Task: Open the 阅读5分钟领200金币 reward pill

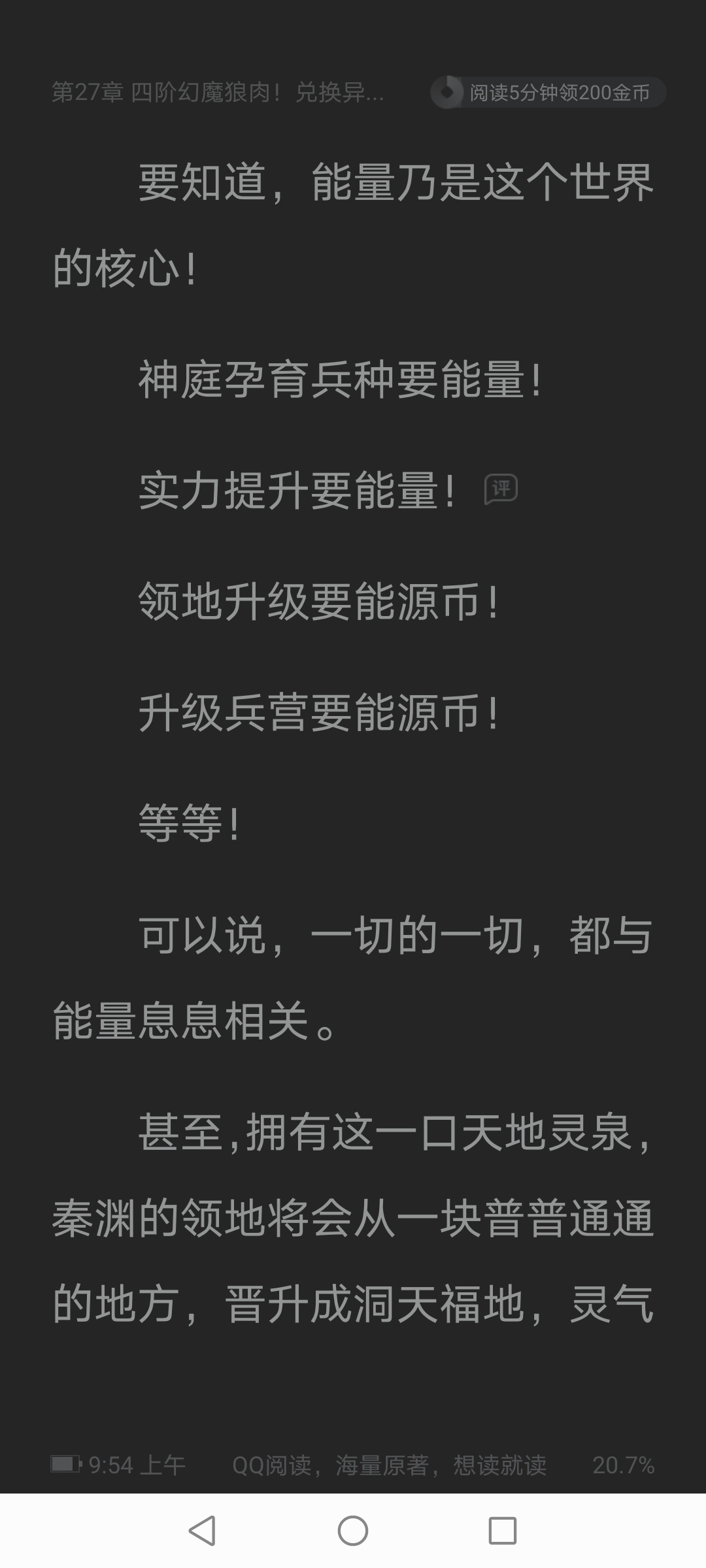Action: point(548,92)
